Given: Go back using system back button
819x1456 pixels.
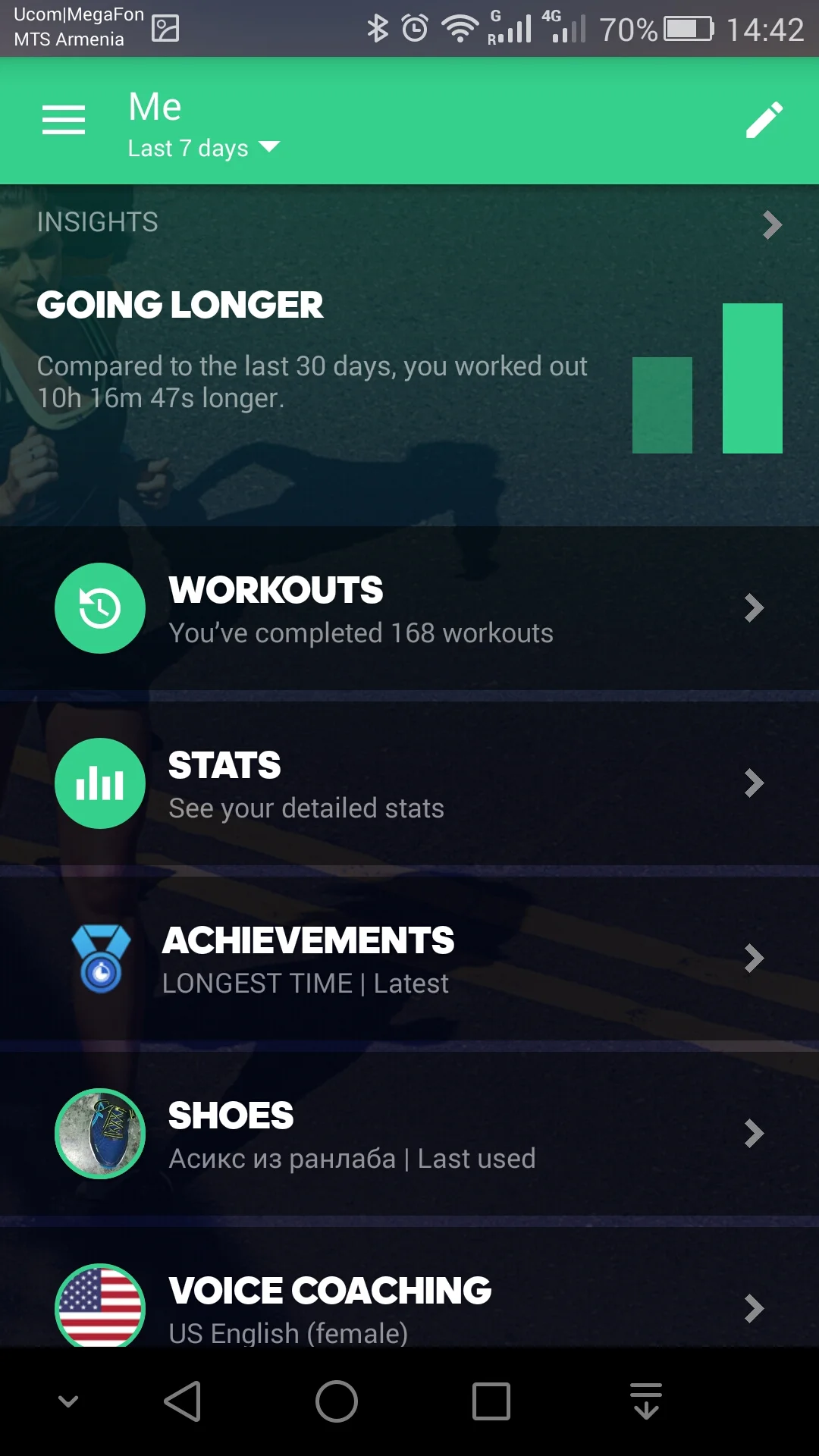Looking at the screenshot, I should click(x=183, y=1401).
